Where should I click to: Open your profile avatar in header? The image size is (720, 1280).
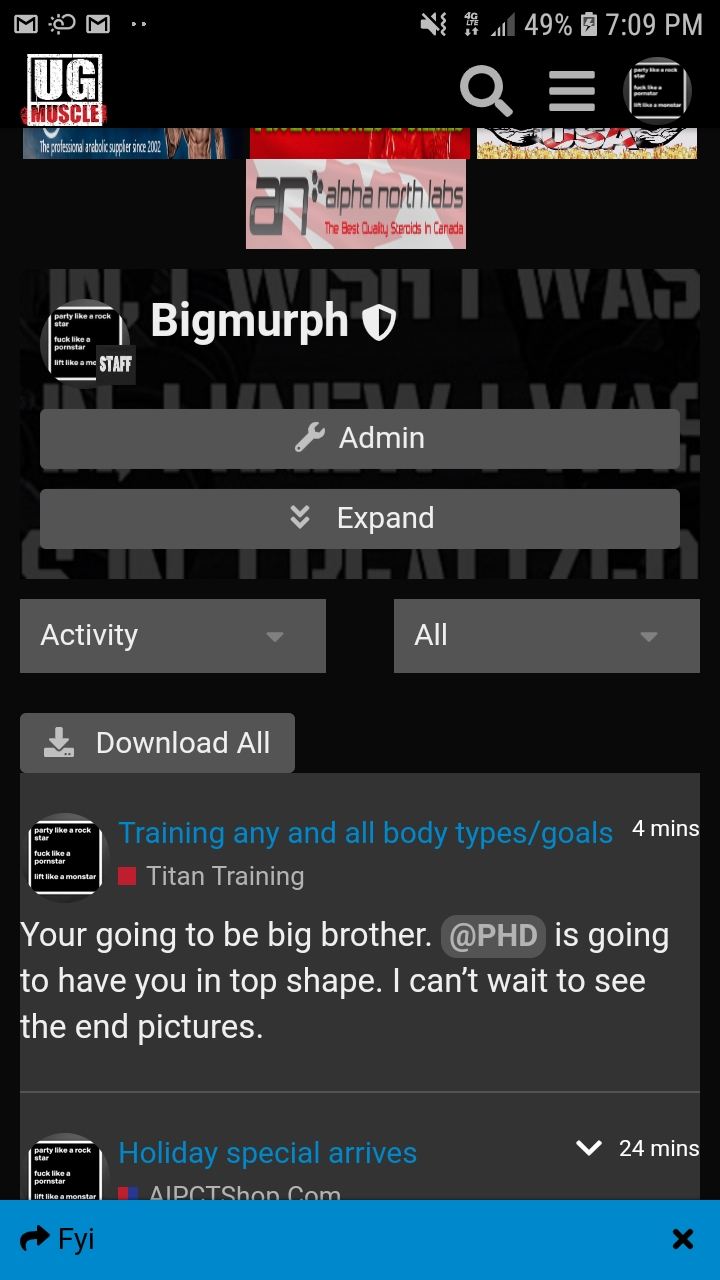[657, 91]
